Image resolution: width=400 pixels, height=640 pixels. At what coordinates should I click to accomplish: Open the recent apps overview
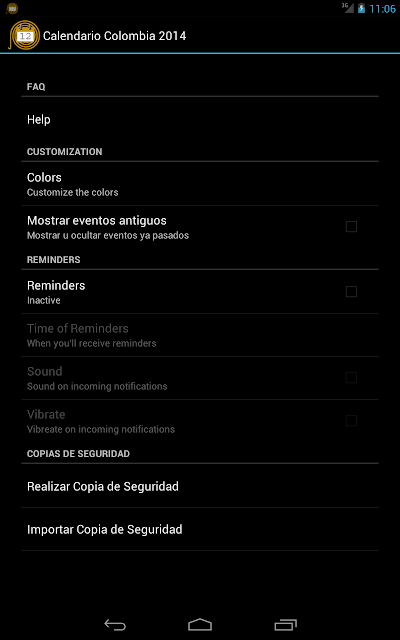tap(285, 624)
